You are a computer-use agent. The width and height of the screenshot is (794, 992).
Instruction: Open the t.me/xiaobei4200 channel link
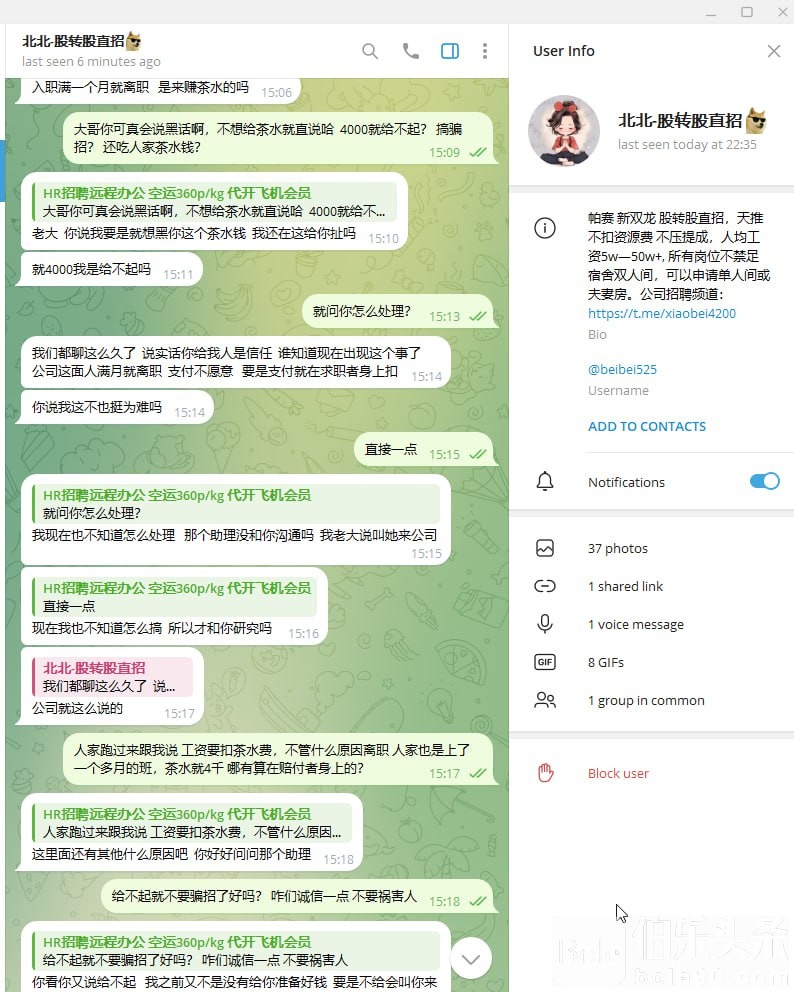point(661,313)
